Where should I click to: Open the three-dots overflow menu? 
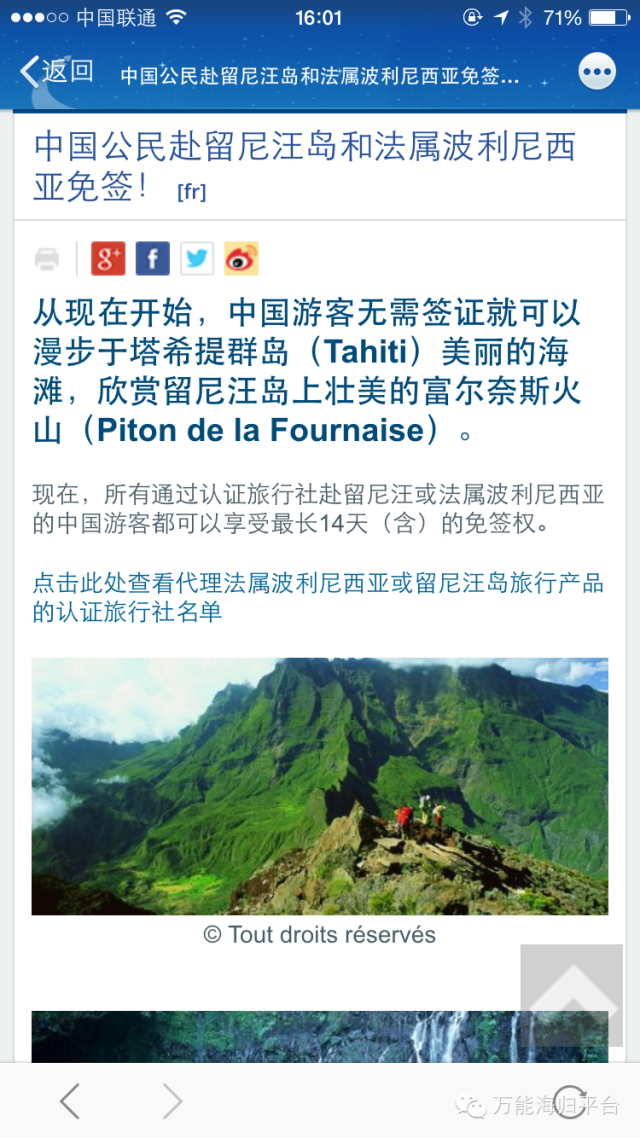tap(597, 72)
